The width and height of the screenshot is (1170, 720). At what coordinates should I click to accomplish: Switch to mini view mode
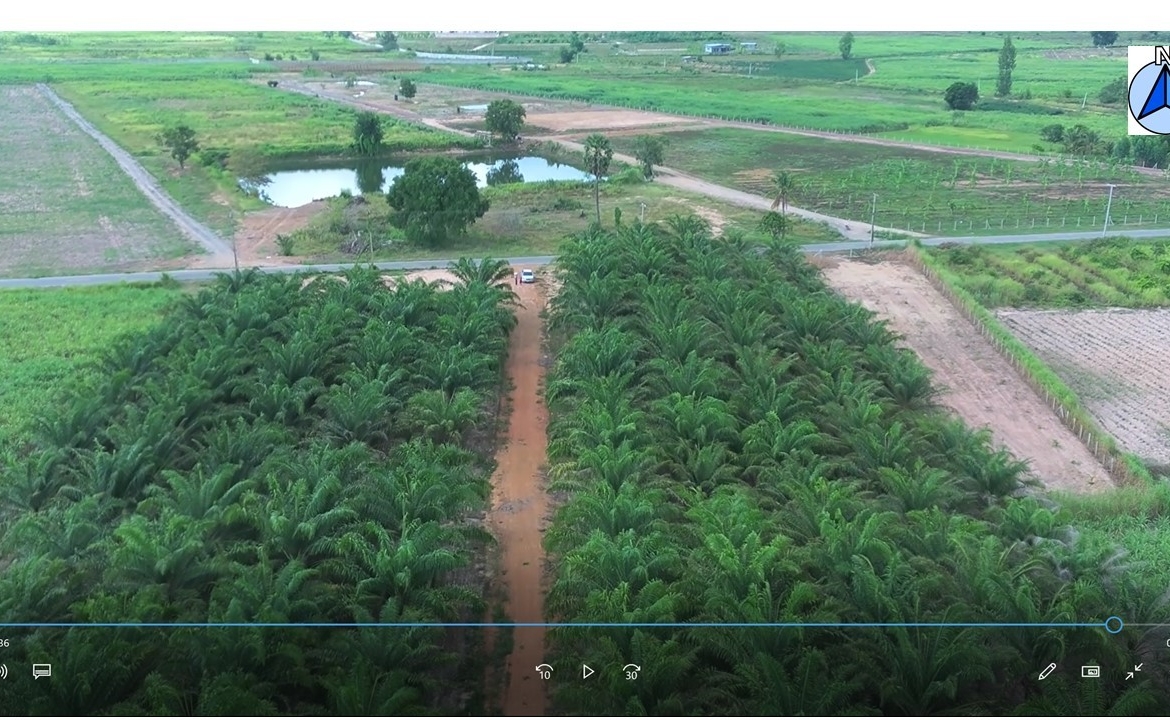tap(1090, 672)
